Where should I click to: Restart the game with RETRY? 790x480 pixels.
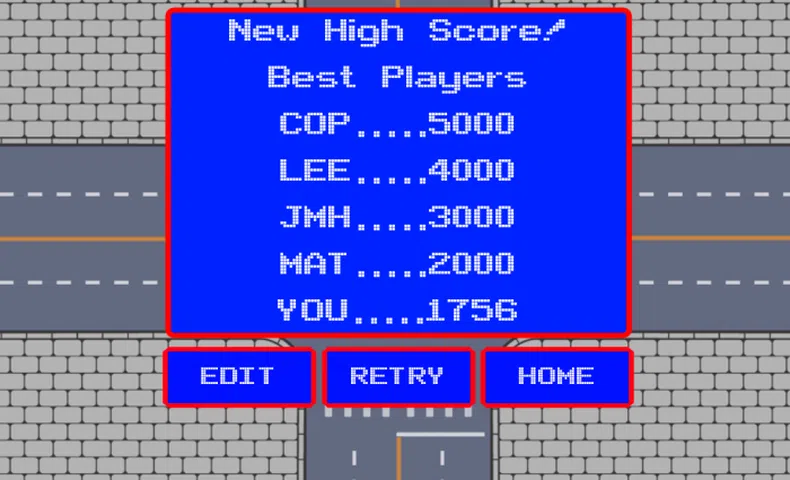[397, 377]
